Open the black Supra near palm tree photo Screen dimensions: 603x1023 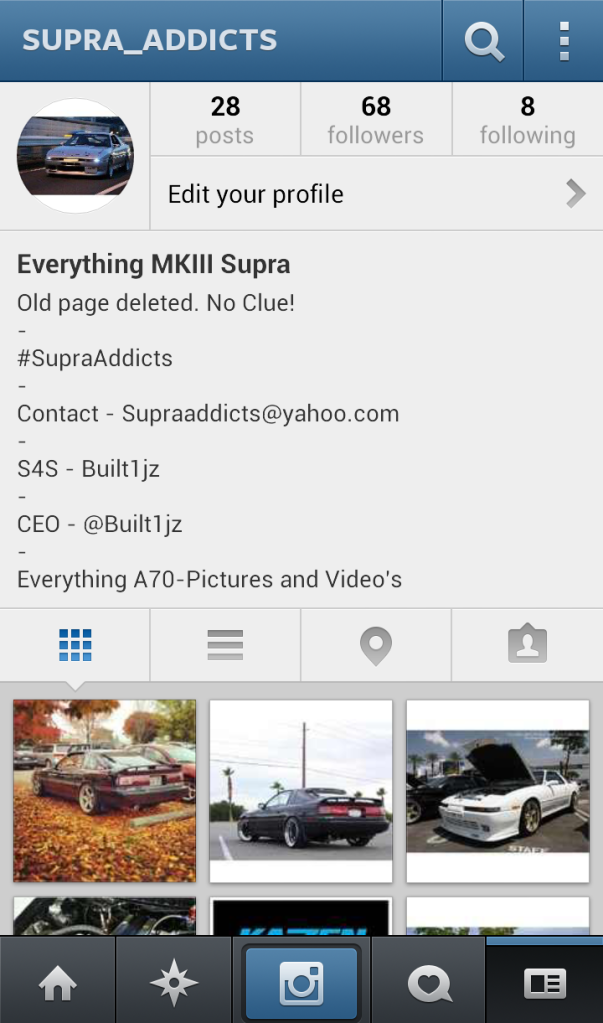coord(301,790)
